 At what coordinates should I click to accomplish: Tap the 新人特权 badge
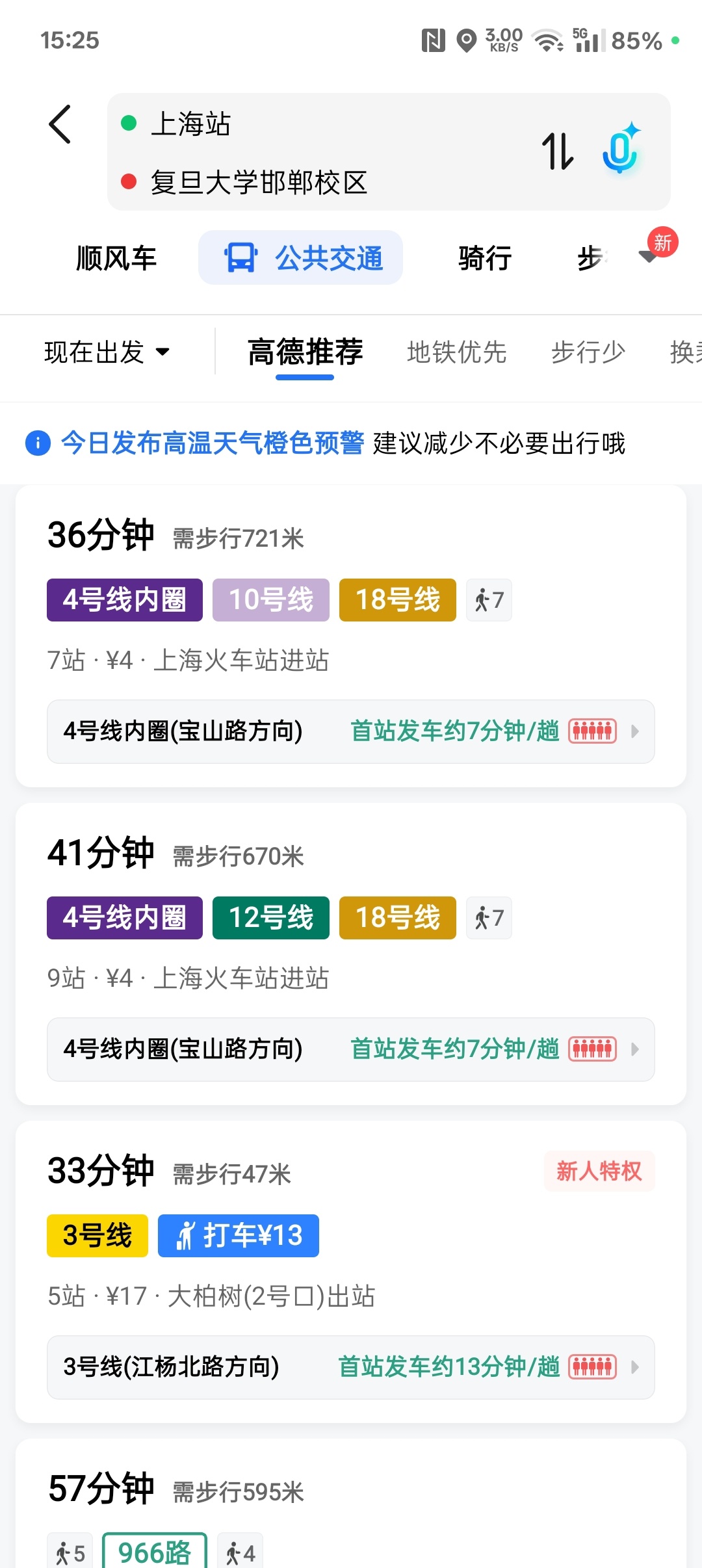pos(599,1171)
